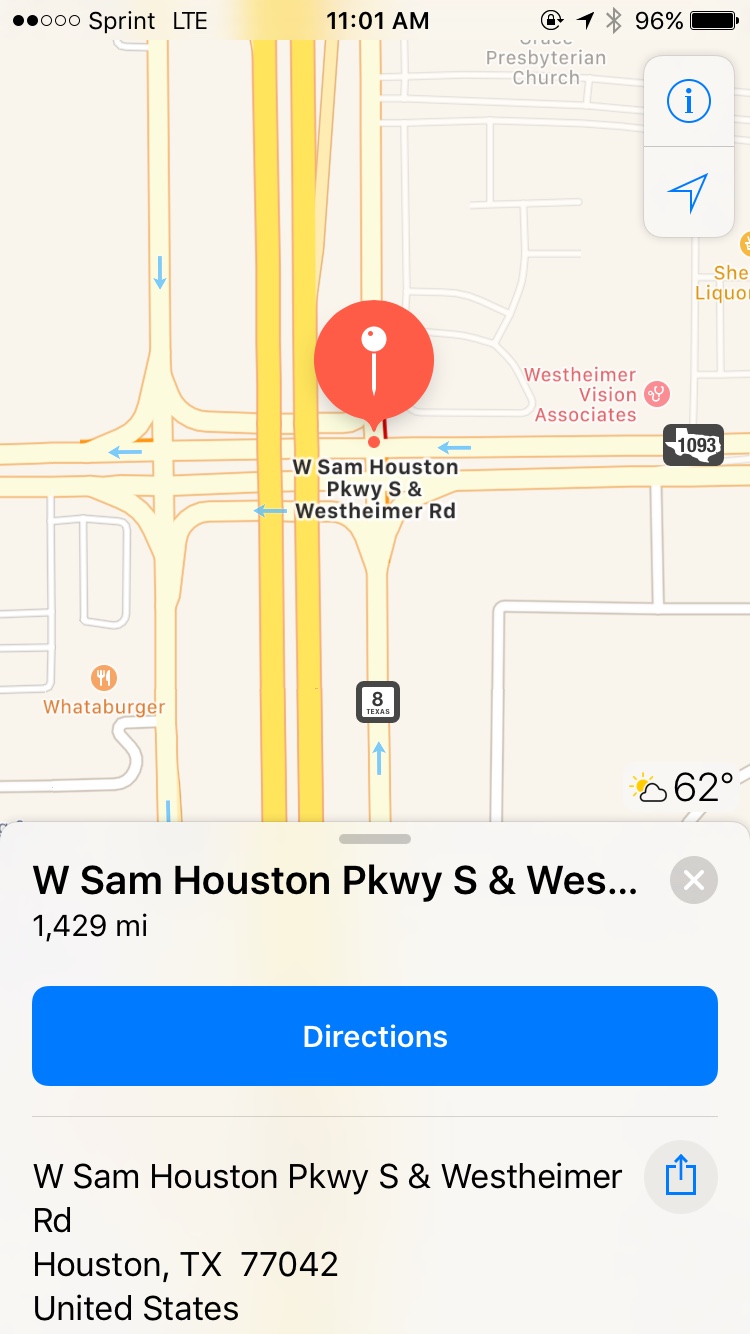Center map on current location arrow
Image resolution: width=750 pixels, height=1334 pixels.
[x=688, y=192]
